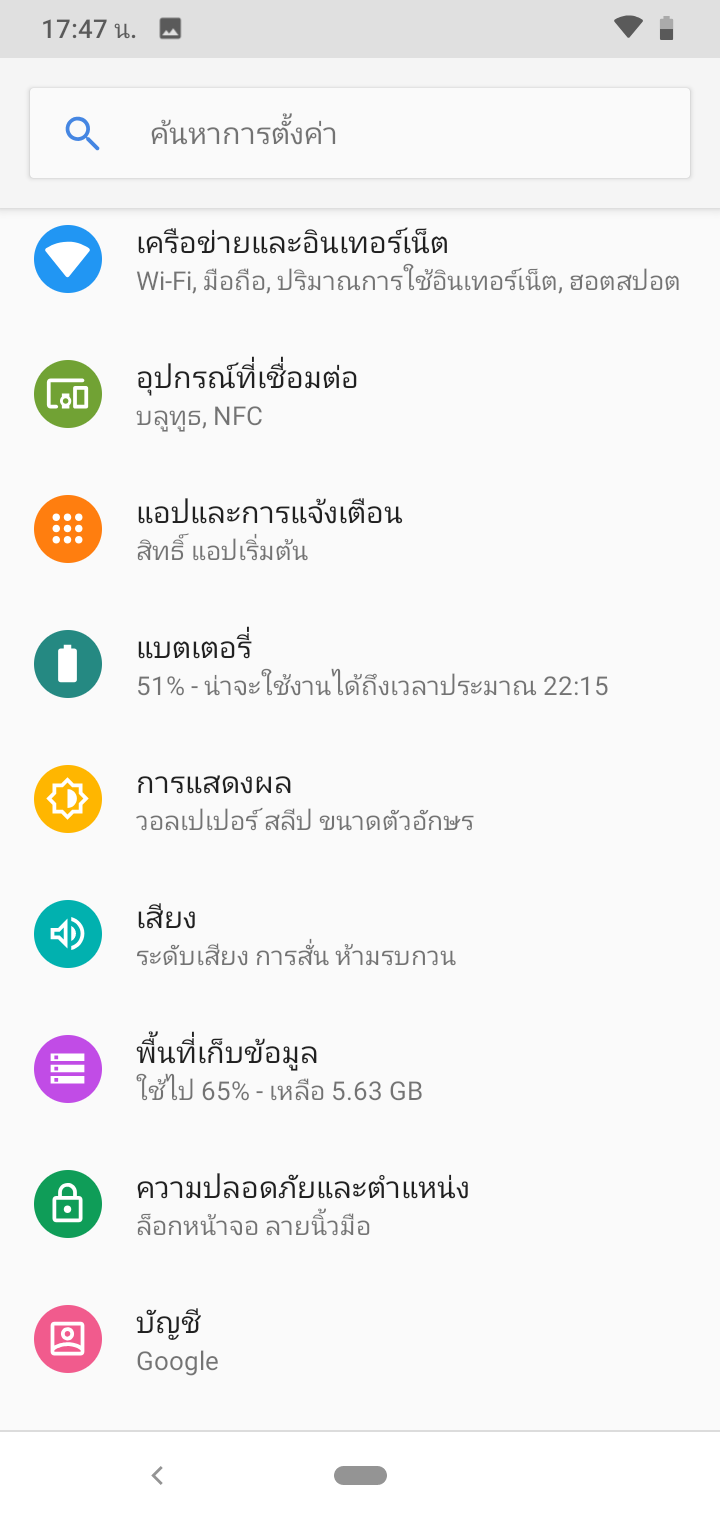This screenshot has height=1520, width=720.
Task: View Storage details (พื้นที่เก็บข้อมูล)
Action: [x=360, y=1070]
